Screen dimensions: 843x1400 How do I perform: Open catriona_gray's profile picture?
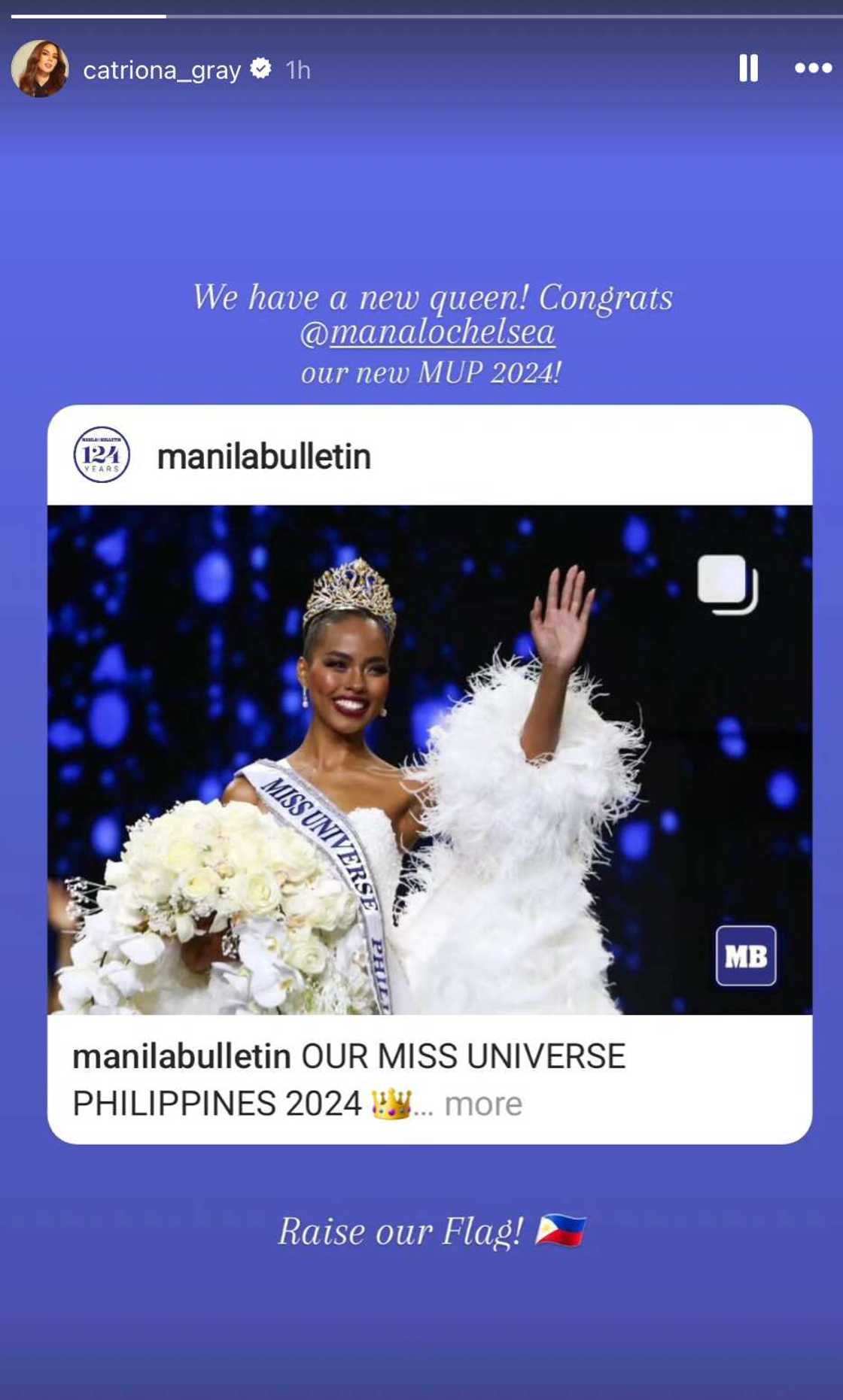point(39,69)
